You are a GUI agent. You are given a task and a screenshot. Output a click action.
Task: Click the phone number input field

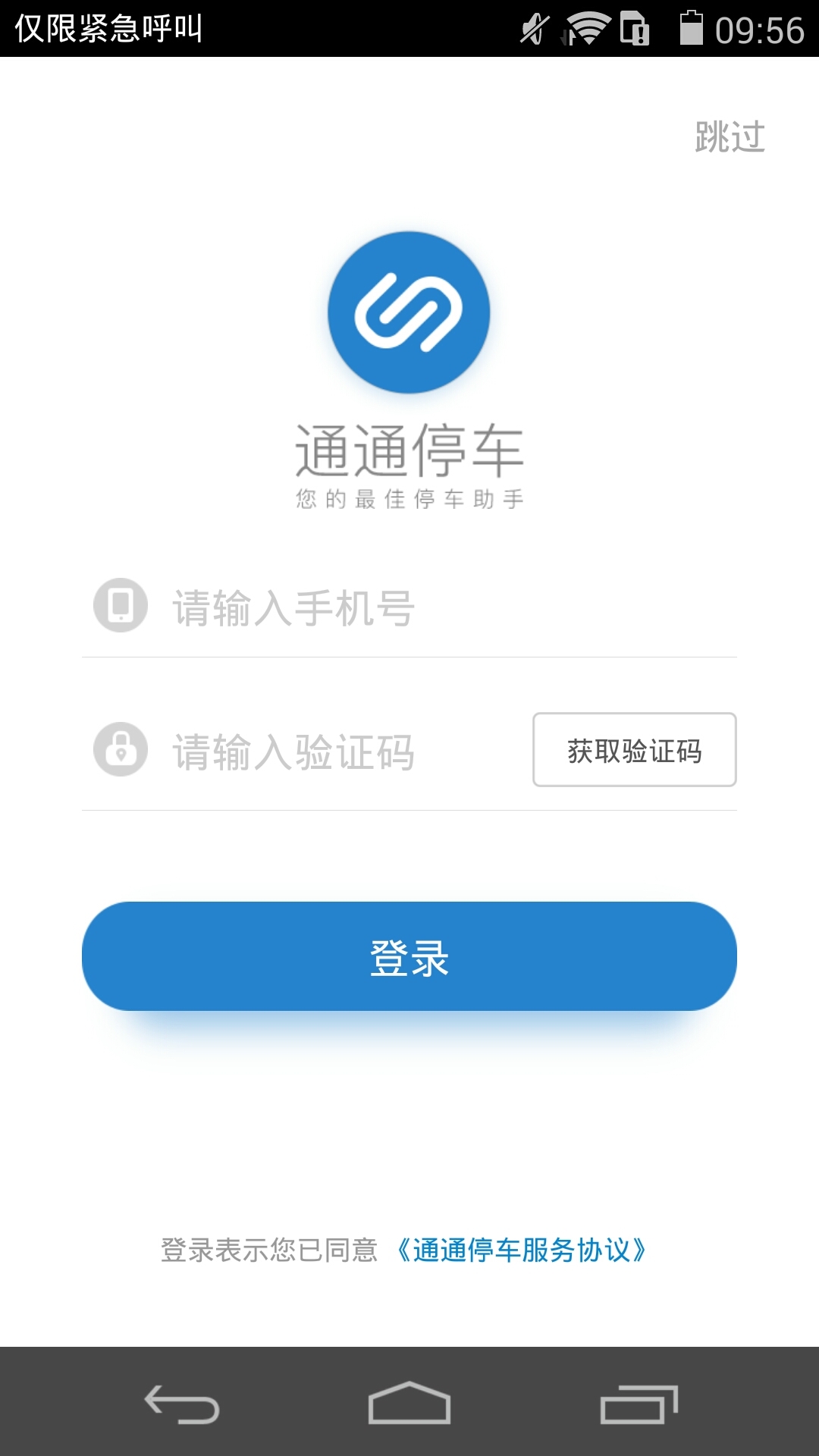click(x=341, y=607)
